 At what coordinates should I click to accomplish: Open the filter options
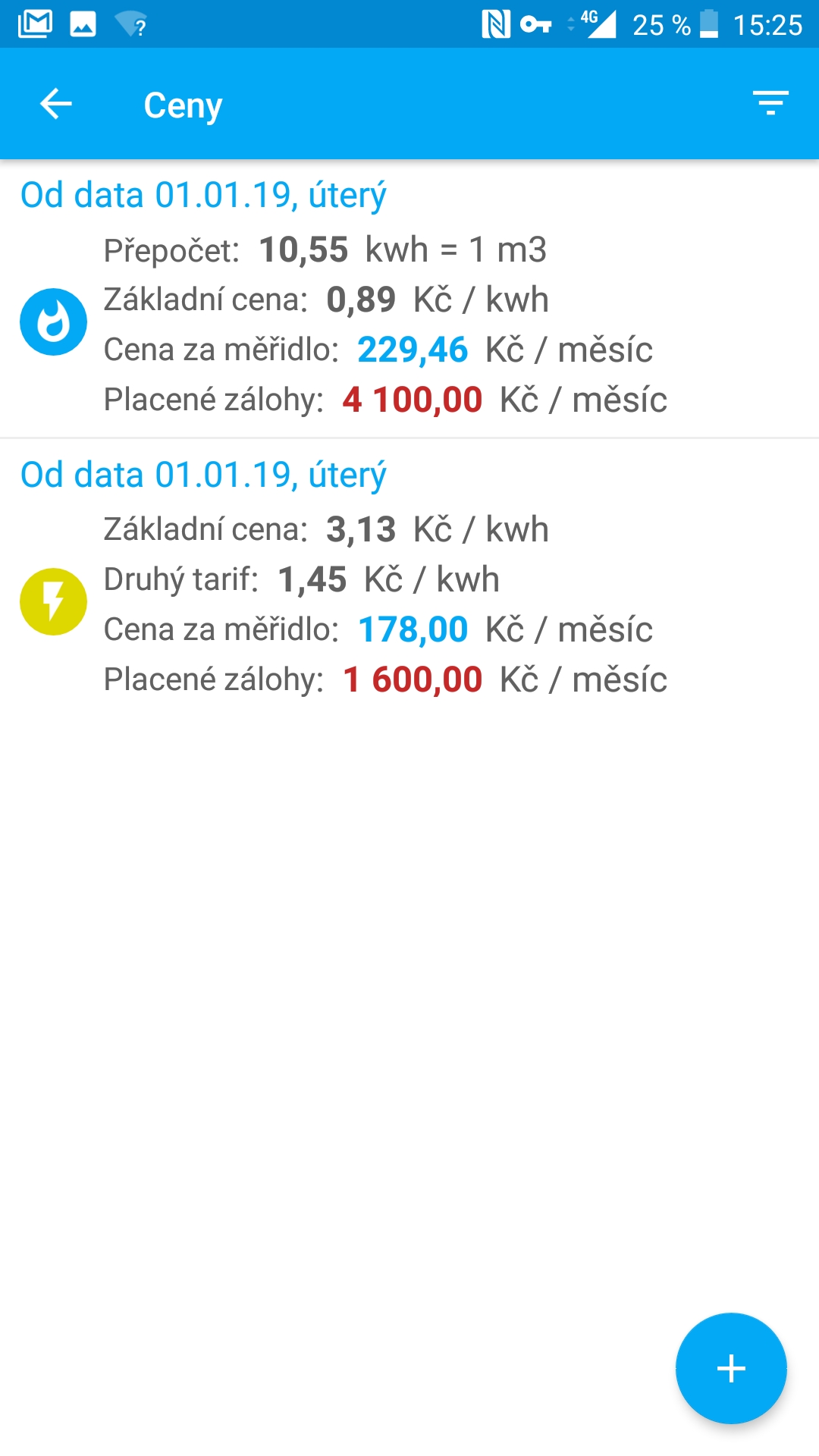point(770,103)
